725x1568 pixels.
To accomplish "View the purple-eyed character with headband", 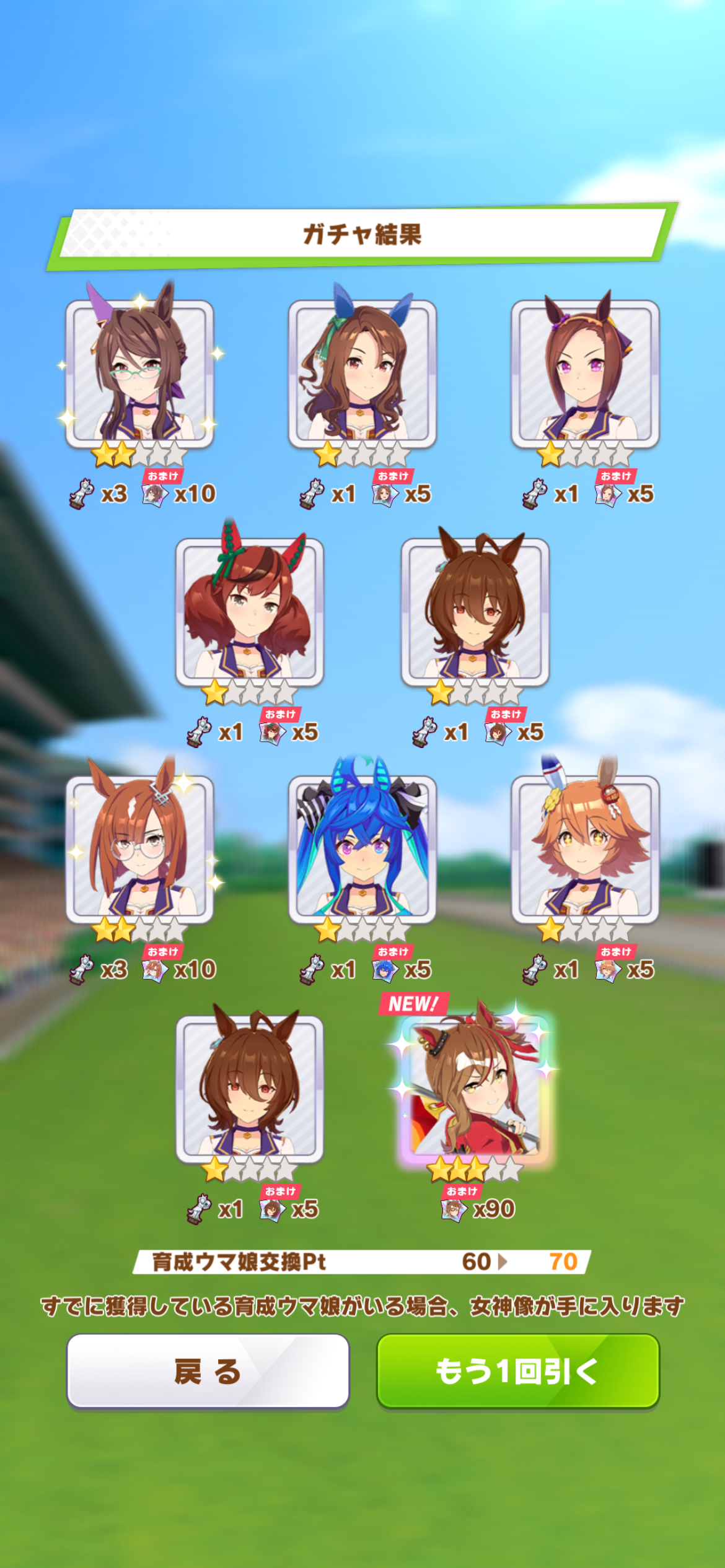I will [x=585, y=374].
